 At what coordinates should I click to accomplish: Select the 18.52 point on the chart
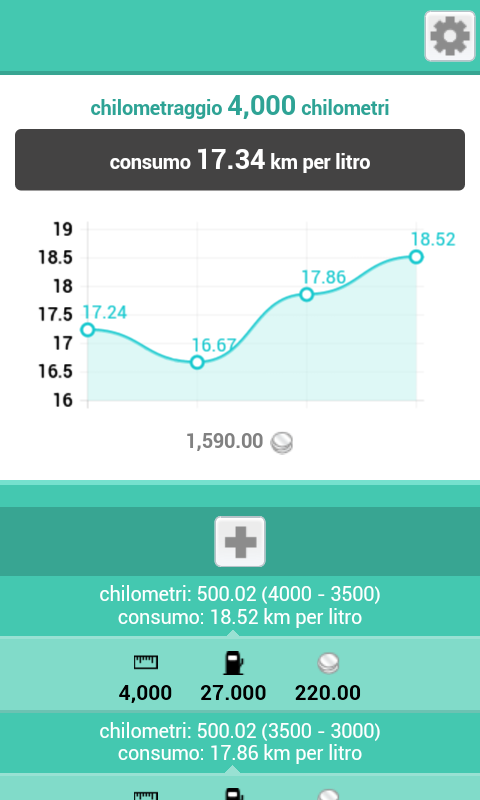(416, 257)
